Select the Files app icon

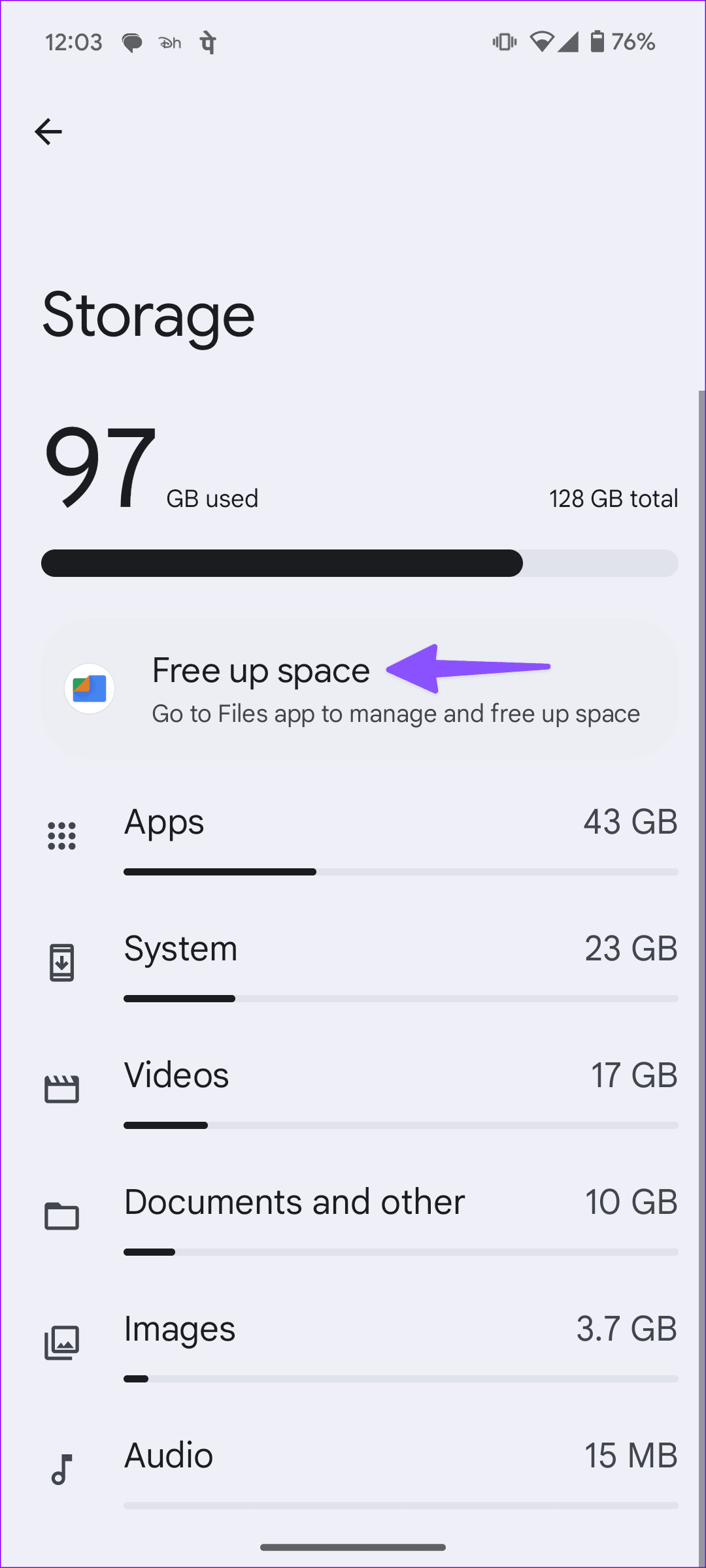pyautogui.click(x=89, y=688)
